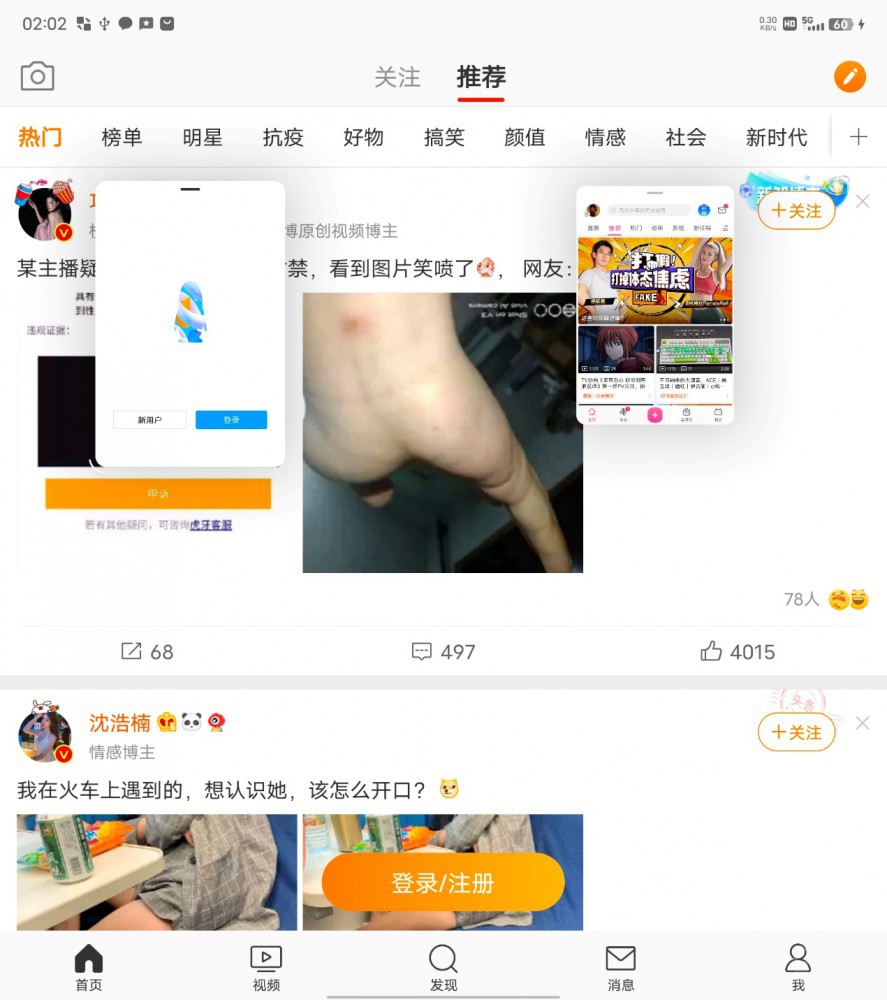
Task: Switch to the 我 profile tab
Action: tap(797, 967)
